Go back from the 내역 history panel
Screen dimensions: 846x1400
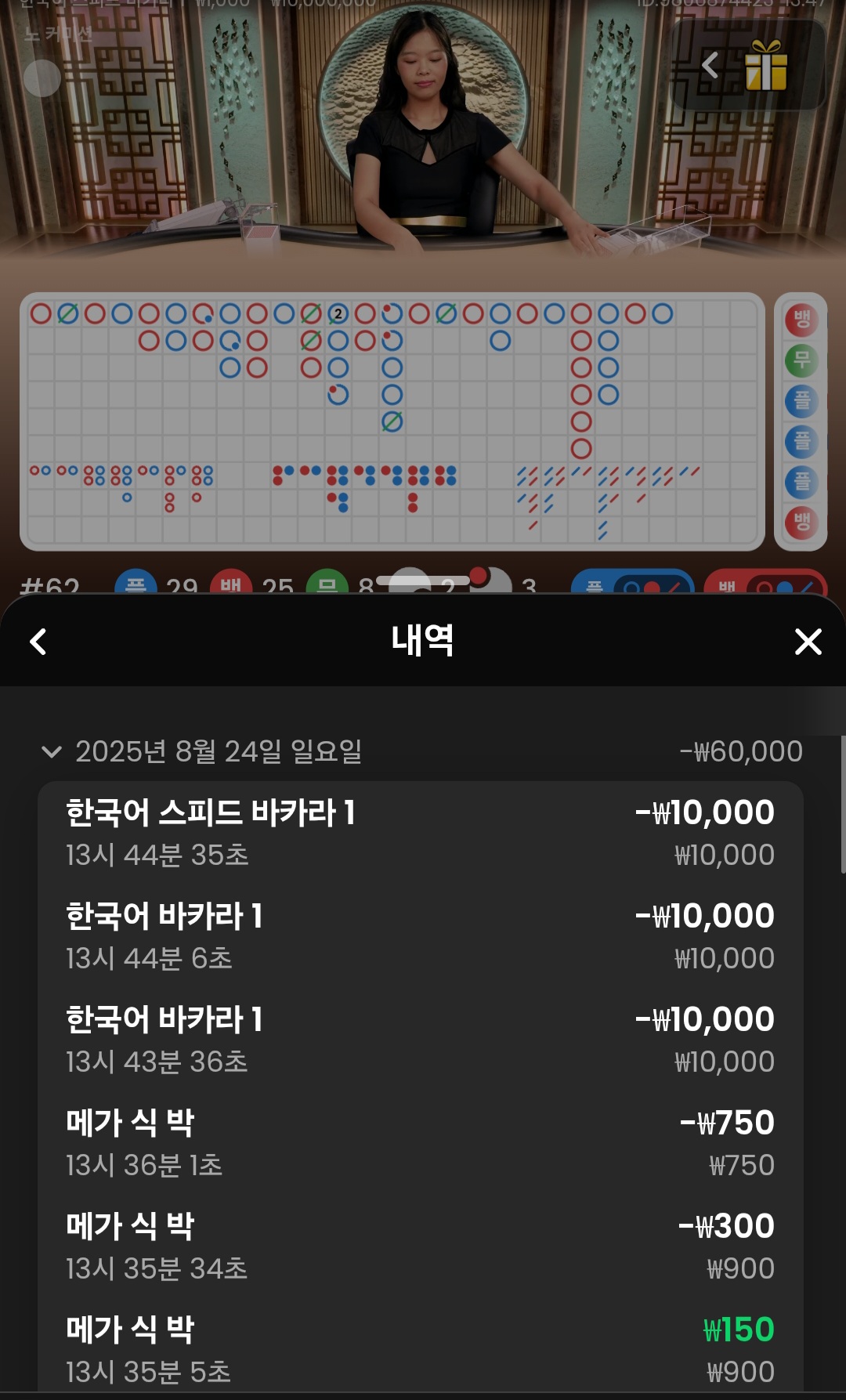click(38, 642)
